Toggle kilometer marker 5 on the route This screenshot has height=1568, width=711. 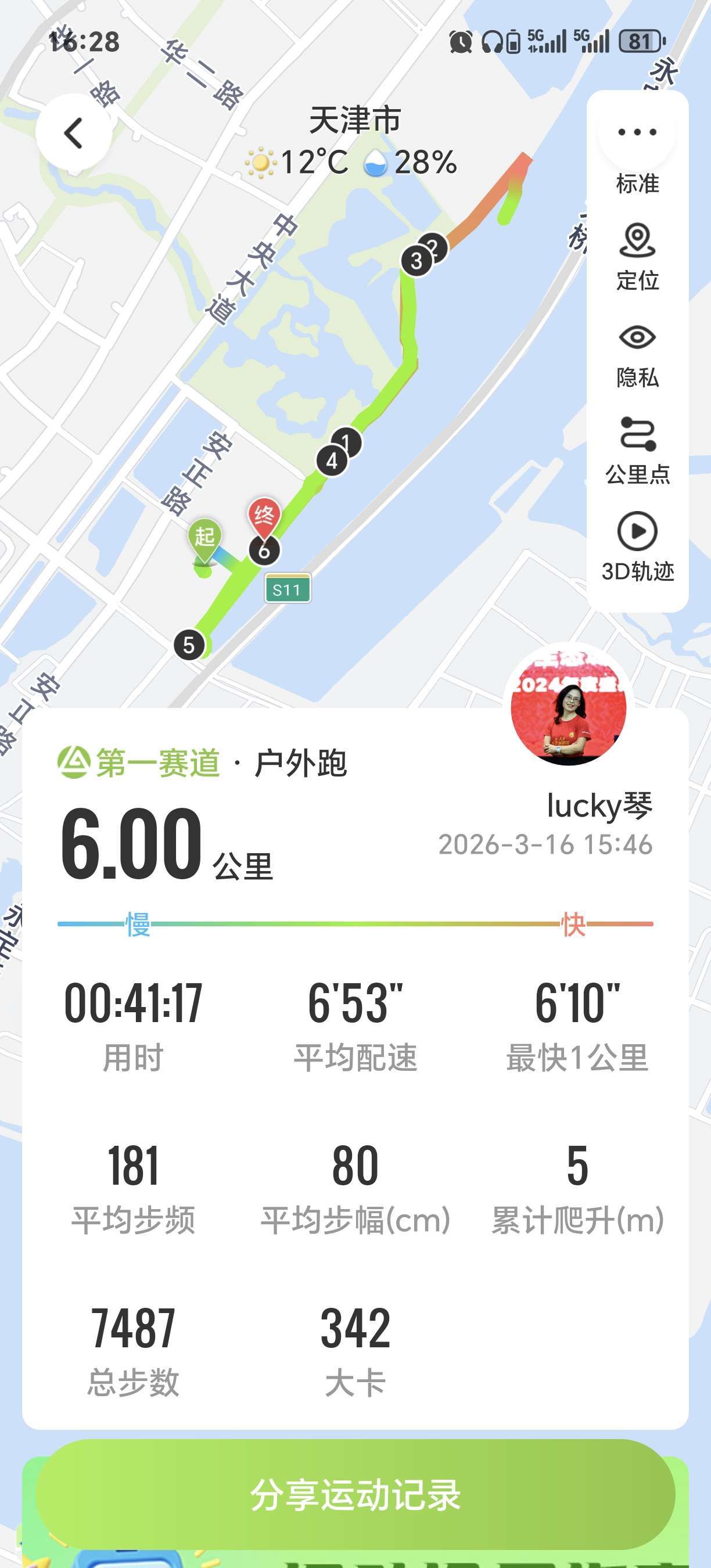coord(189,643)
